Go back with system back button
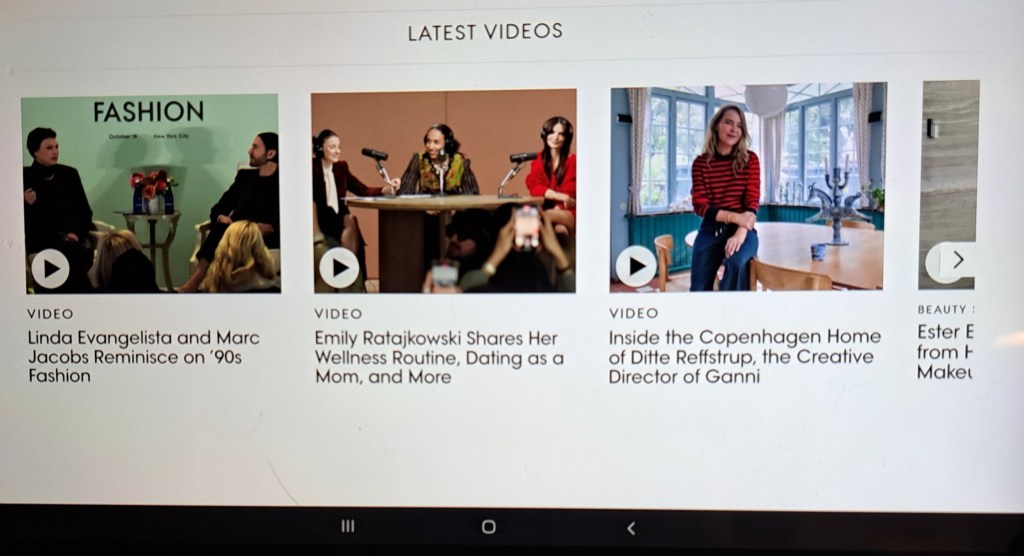This screenshot has width=1024, height=556. click(630, 528)
